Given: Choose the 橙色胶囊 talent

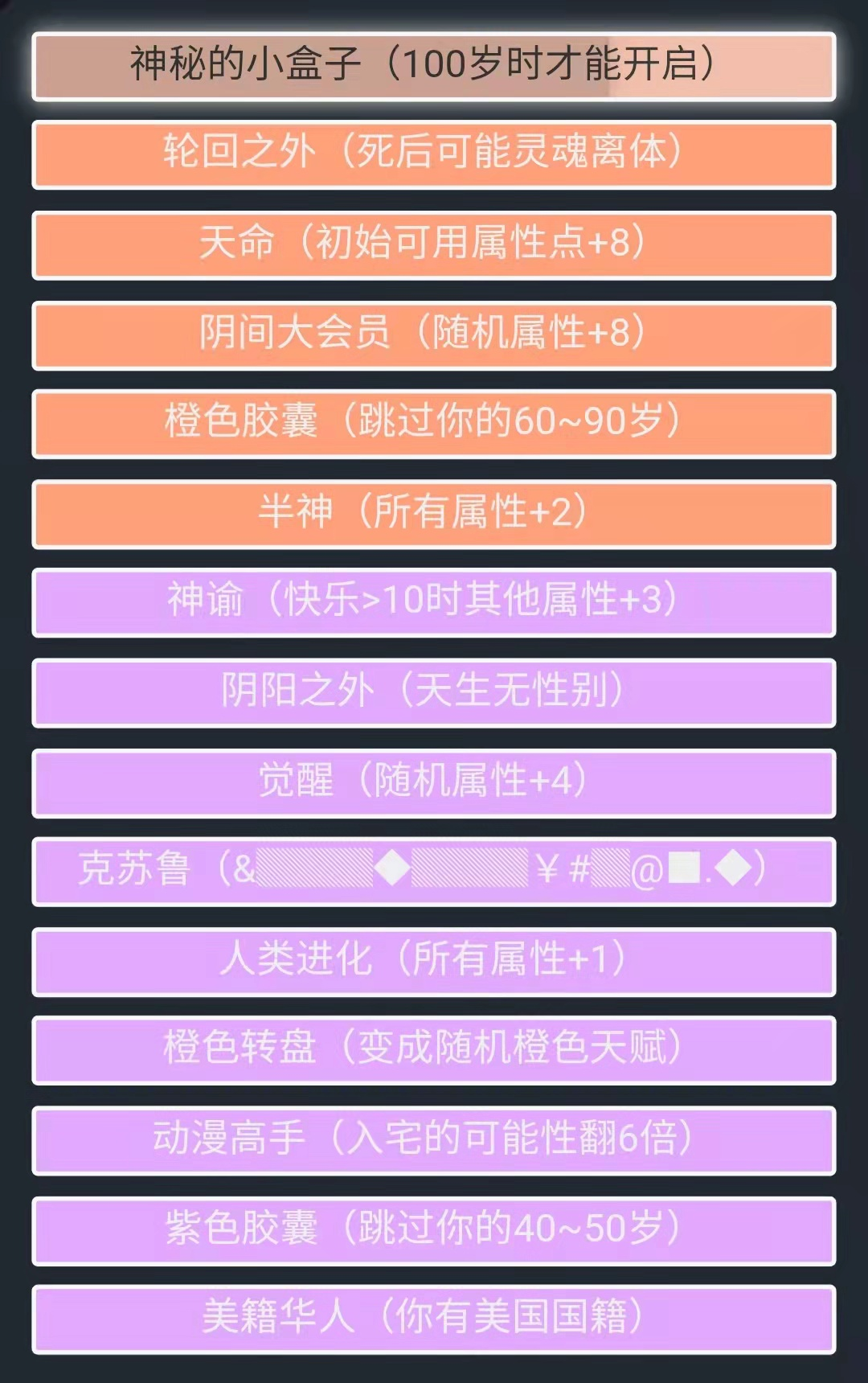Looking at the screenshot, I should [434, 423].
